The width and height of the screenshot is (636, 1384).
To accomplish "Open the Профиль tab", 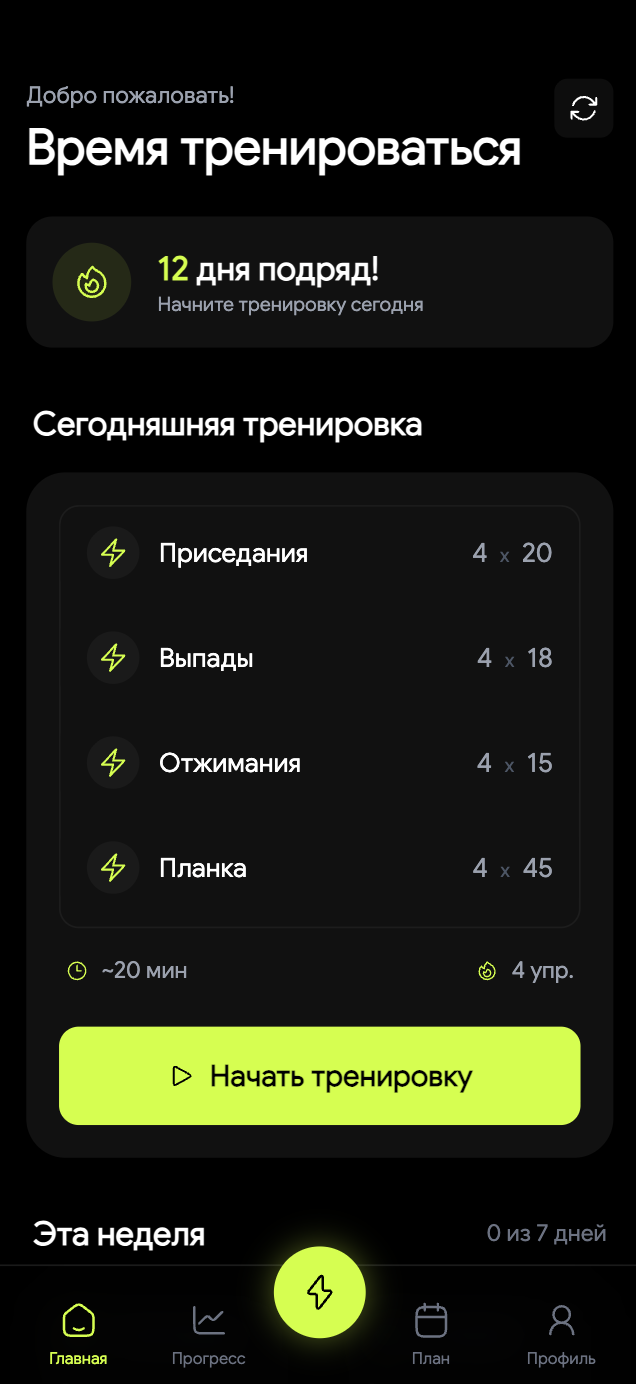I will coord(561,1334).
